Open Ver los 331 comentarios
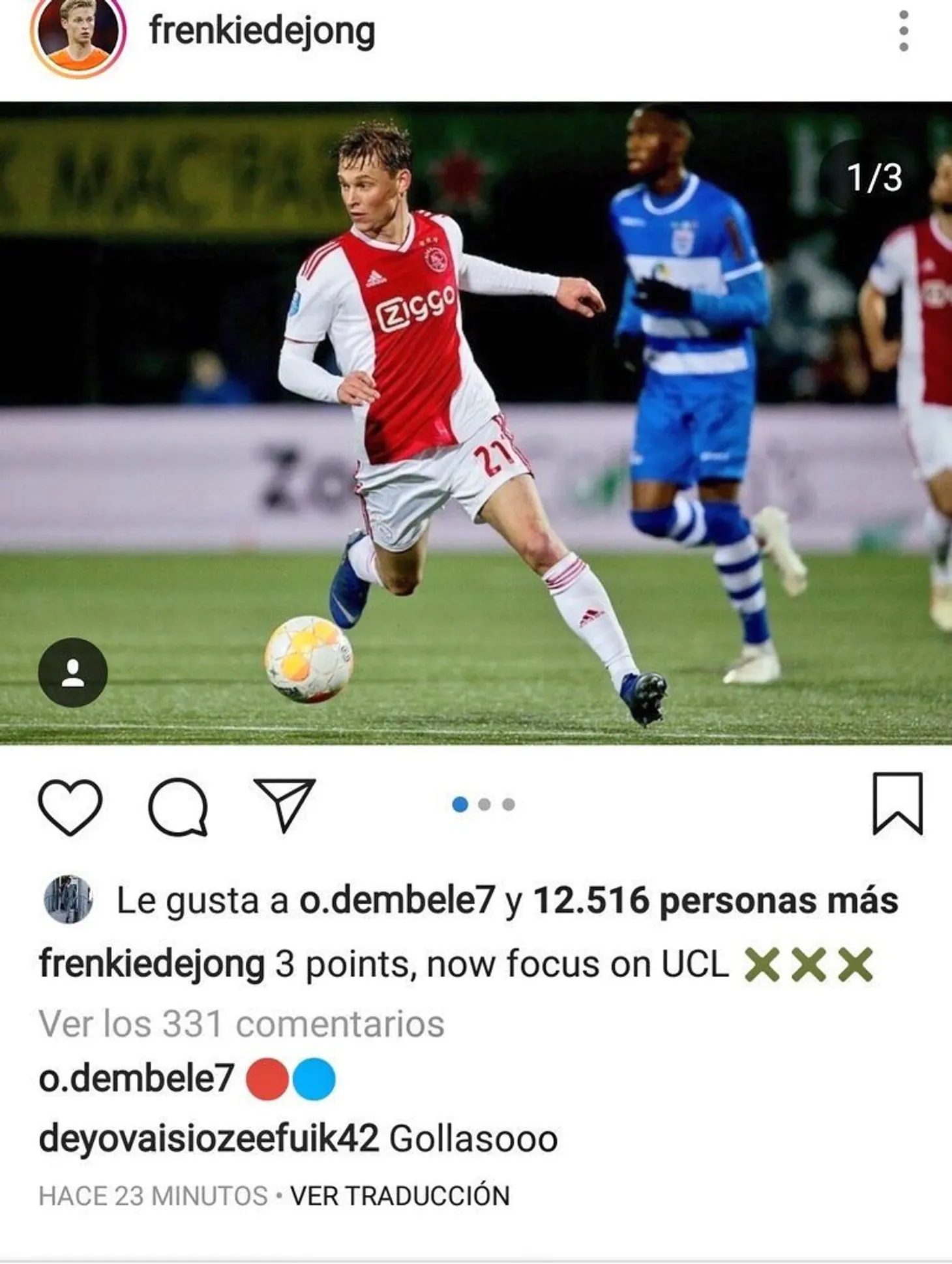952x1264 pixels. pos(241,1023)
